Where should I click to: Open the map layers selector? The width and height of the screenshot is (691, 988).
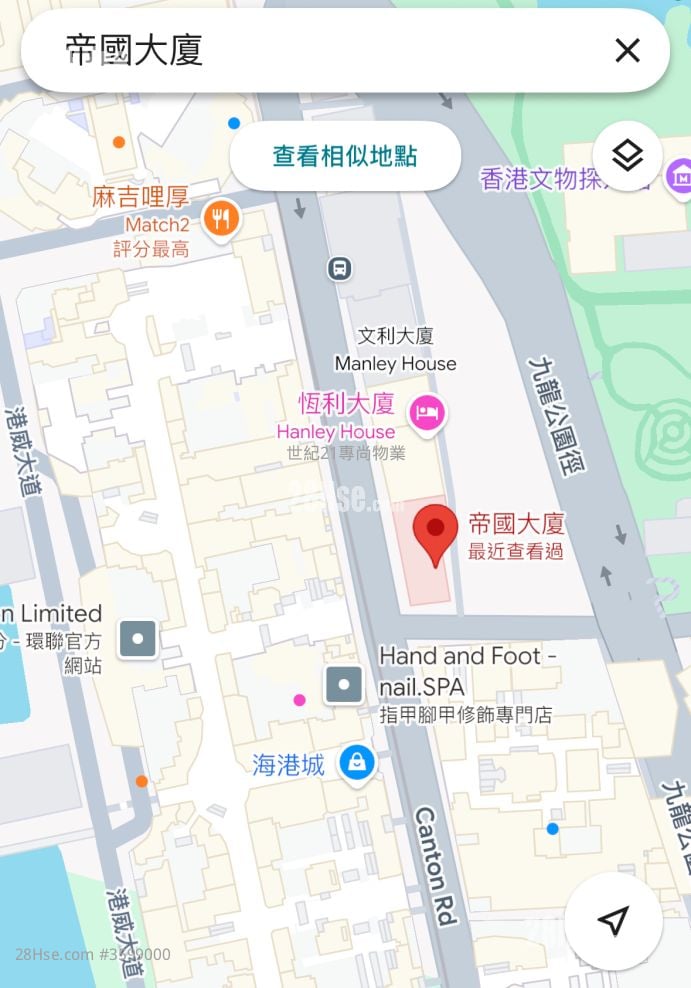coord(627,156)
